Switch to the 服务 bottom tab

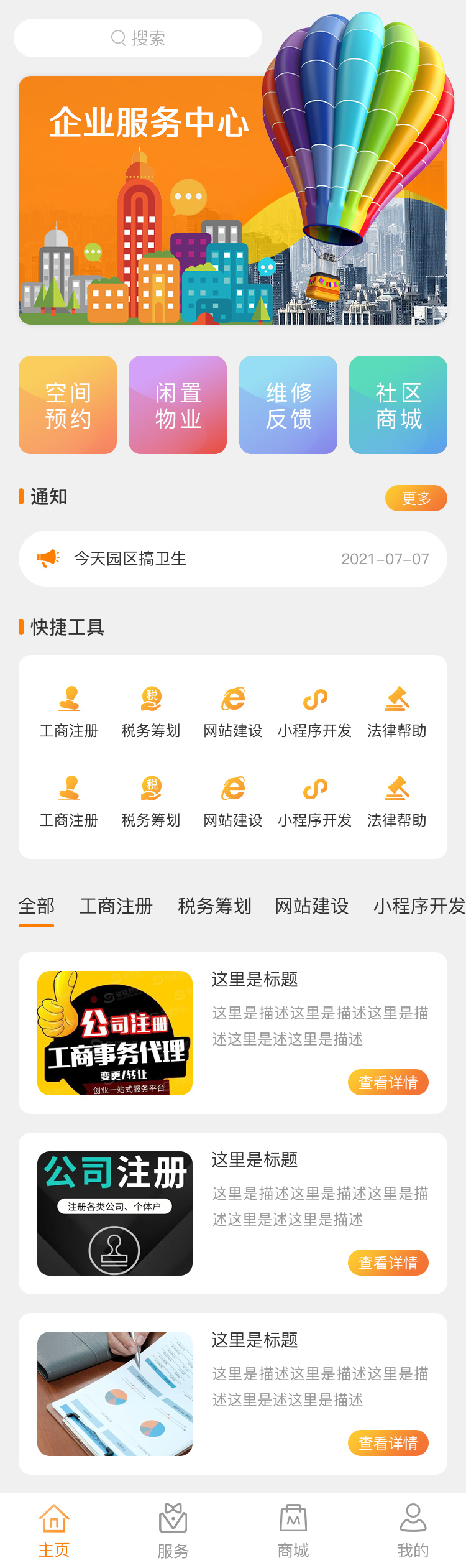pyautogui.click(x=173, y=1531)
